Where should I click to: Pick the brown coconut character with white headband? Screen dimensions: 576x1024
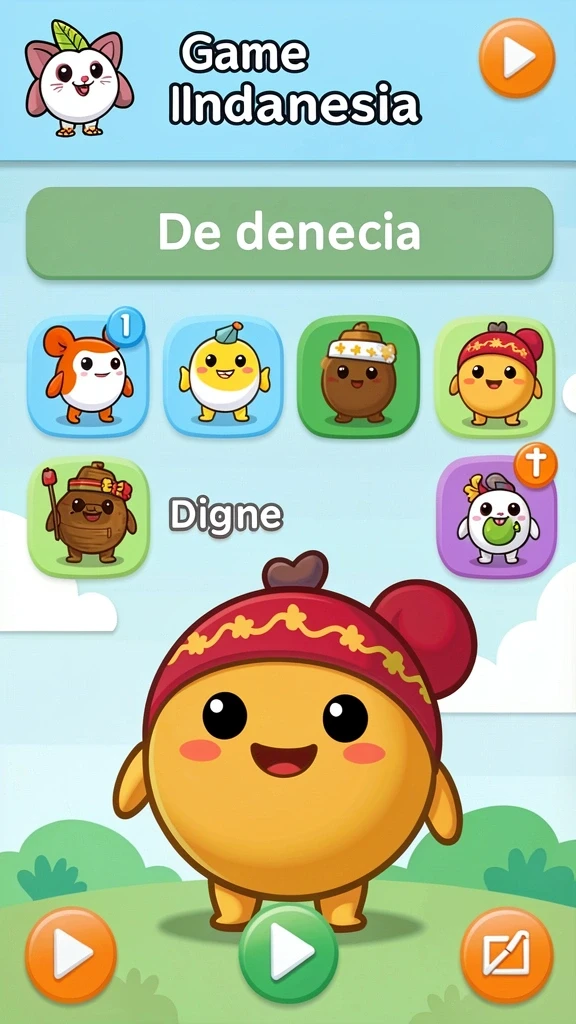pos(358,377)
